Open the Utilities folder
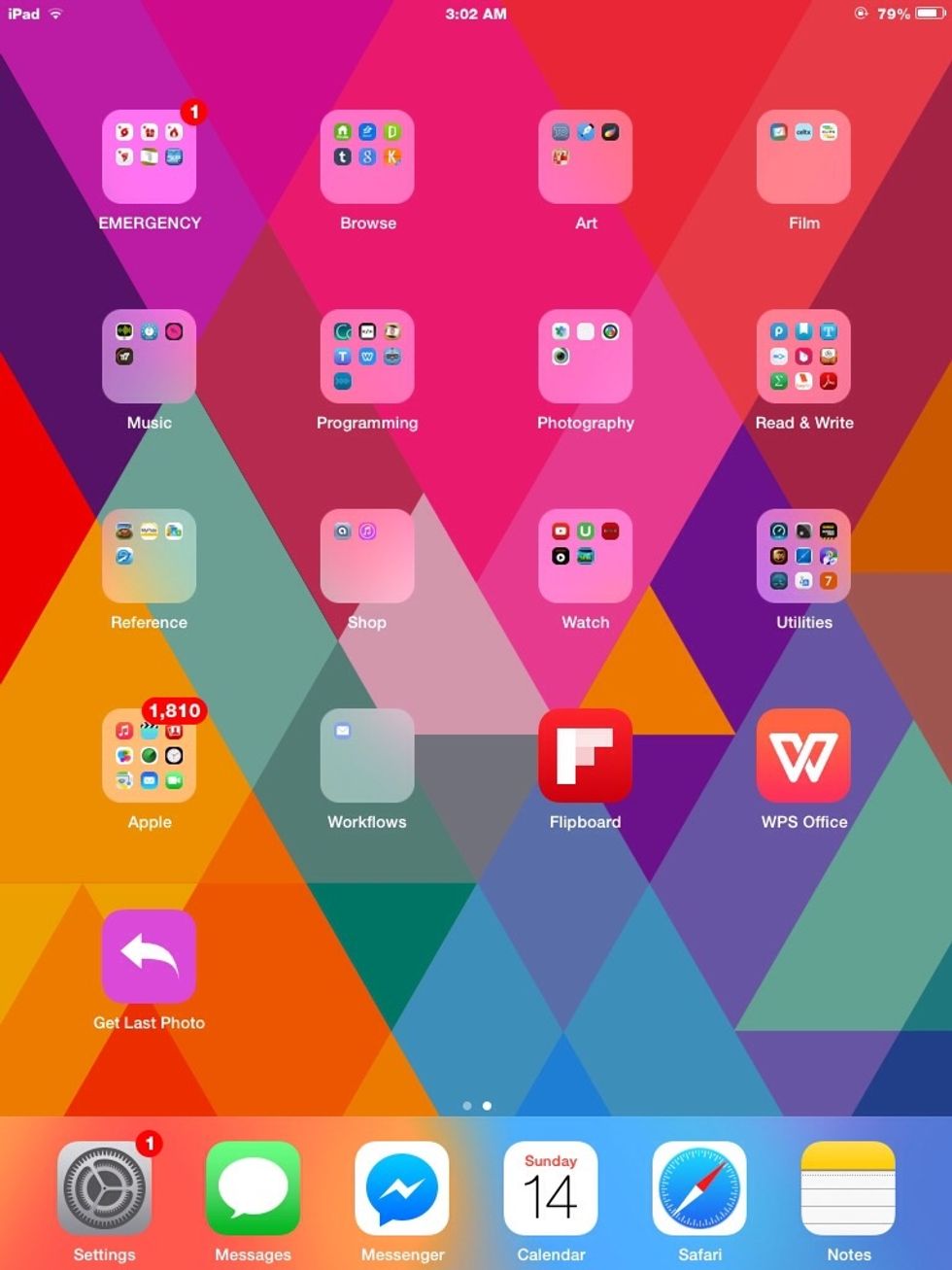The height and width of the screenshot is (1270, 952). [803, 556]
